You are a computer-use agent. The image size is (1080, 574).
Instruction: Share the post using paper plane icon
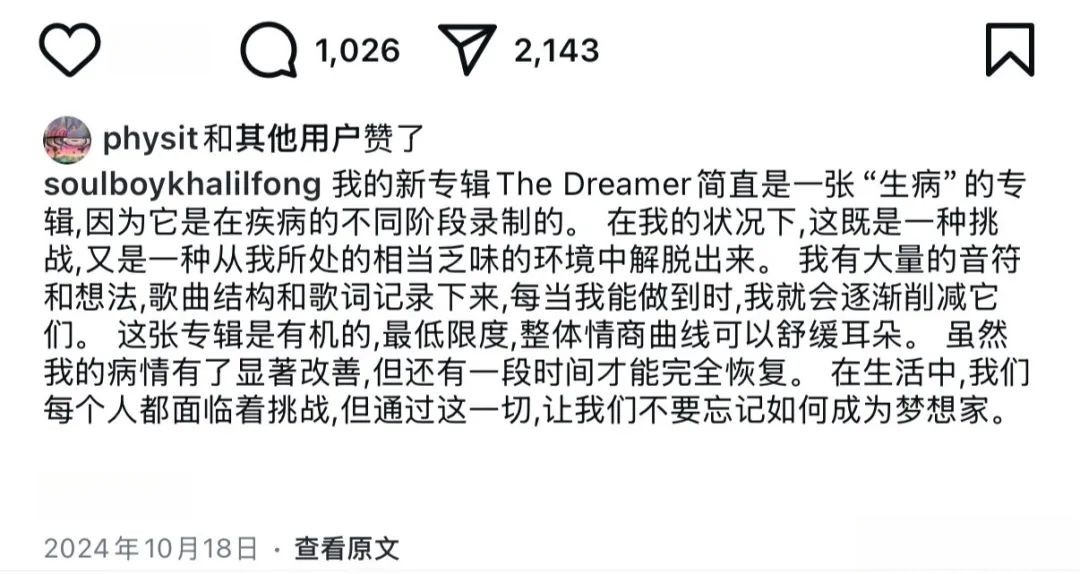[468, 49]
